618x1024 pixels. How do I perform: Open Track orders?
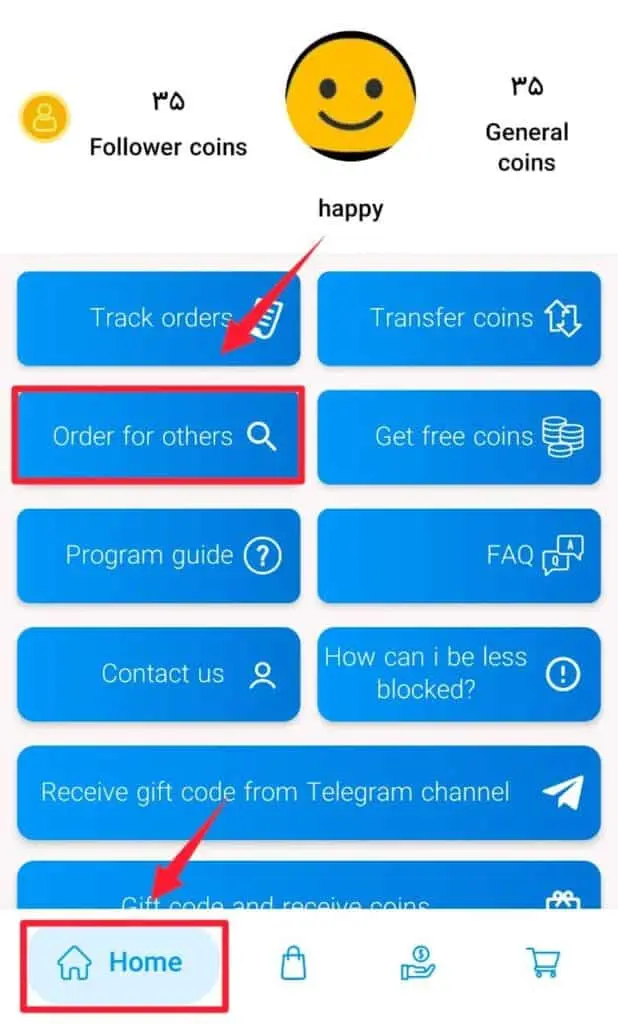coord(158,318)
